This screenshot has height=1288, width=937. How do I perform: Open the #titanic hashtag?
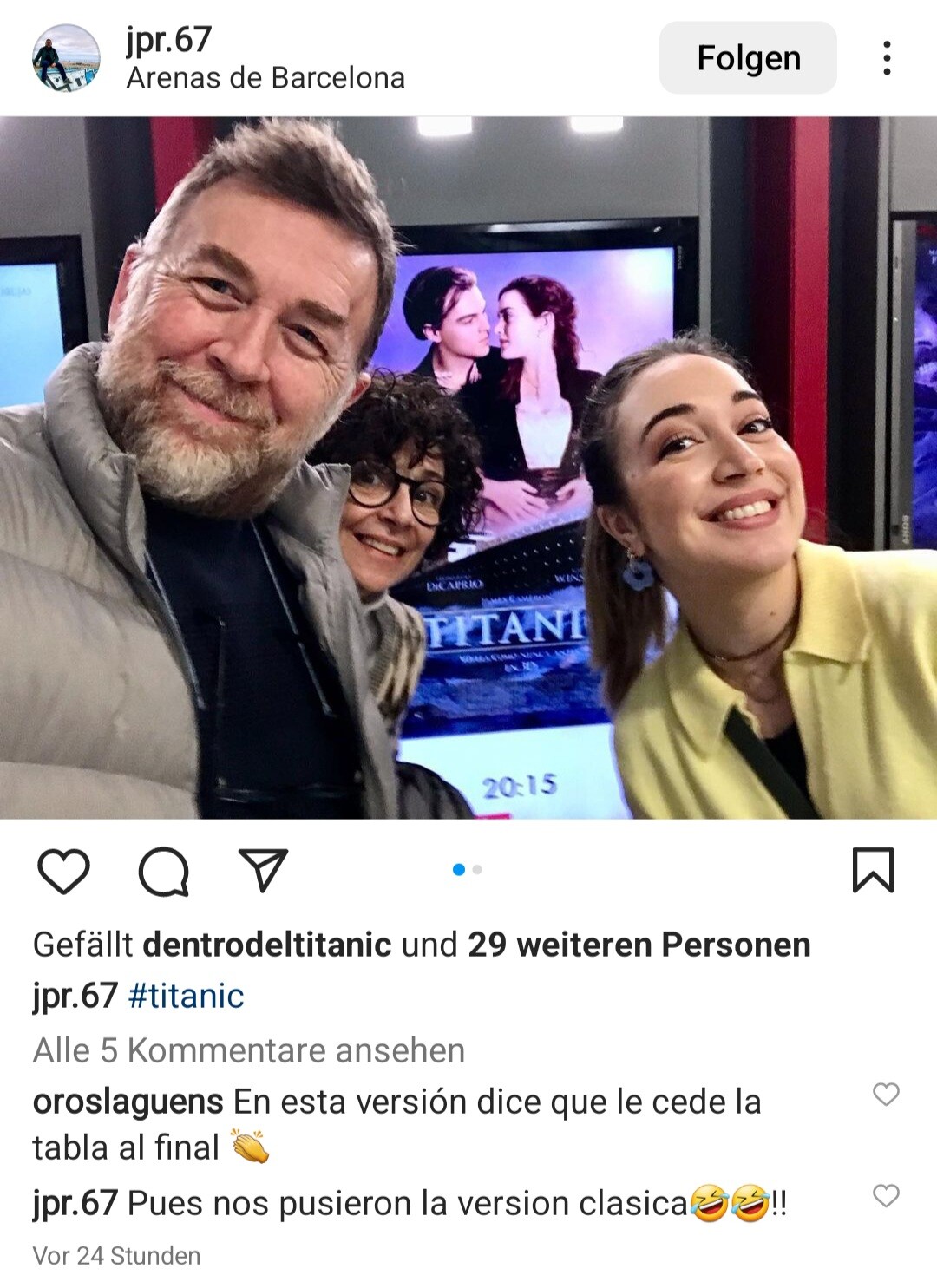click(186, 996)
